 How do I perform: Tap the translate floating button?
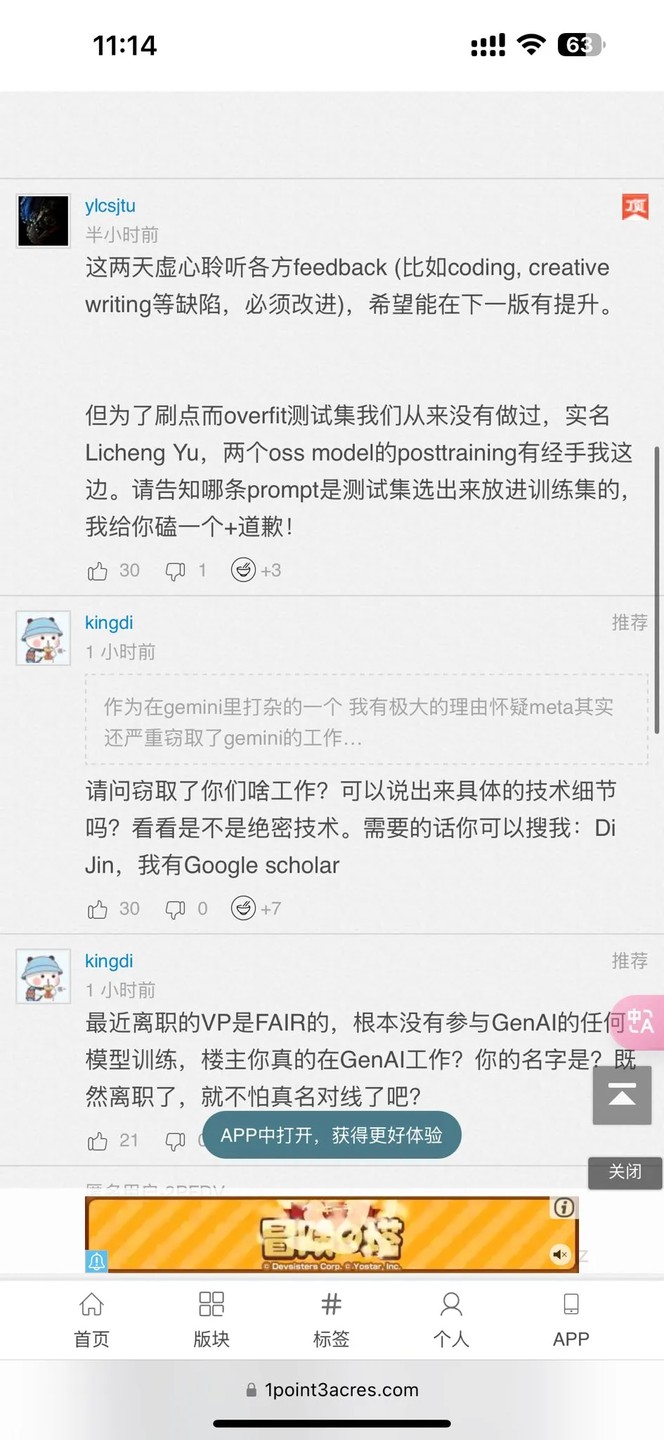coord(640,1022)
